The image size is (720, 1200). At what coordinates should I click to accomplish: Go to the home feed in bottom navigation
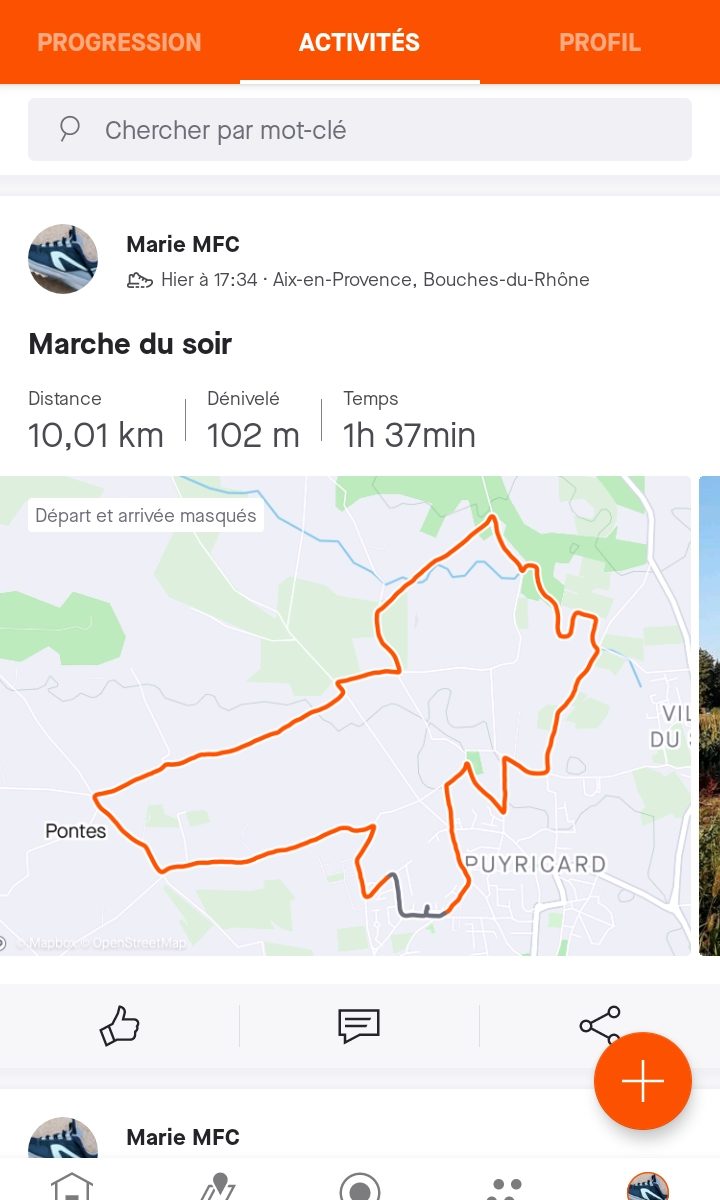click(x=72, y=1187)
